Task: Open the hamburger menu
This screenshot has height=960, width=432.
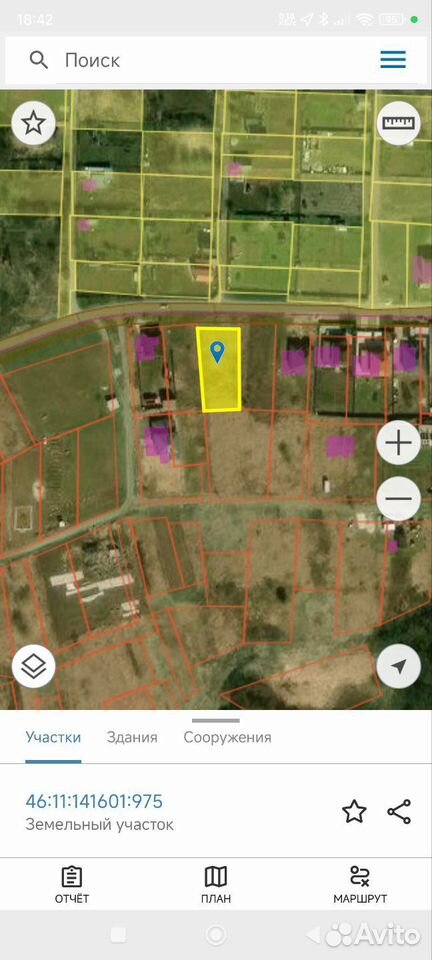Action: point(393,59)
